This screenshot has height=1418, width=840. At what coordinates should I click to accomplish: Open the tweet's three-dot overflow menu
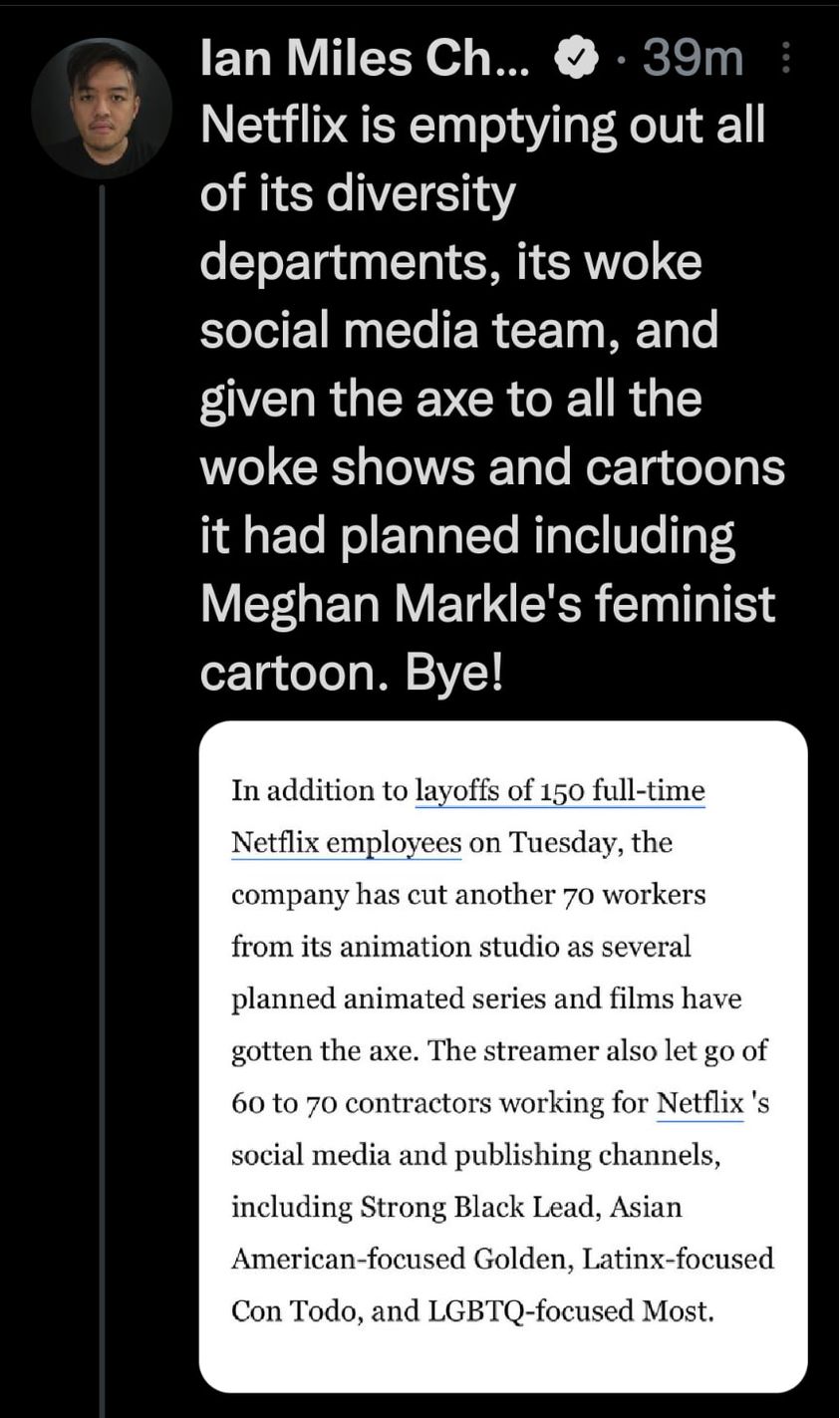pos(786,61)
